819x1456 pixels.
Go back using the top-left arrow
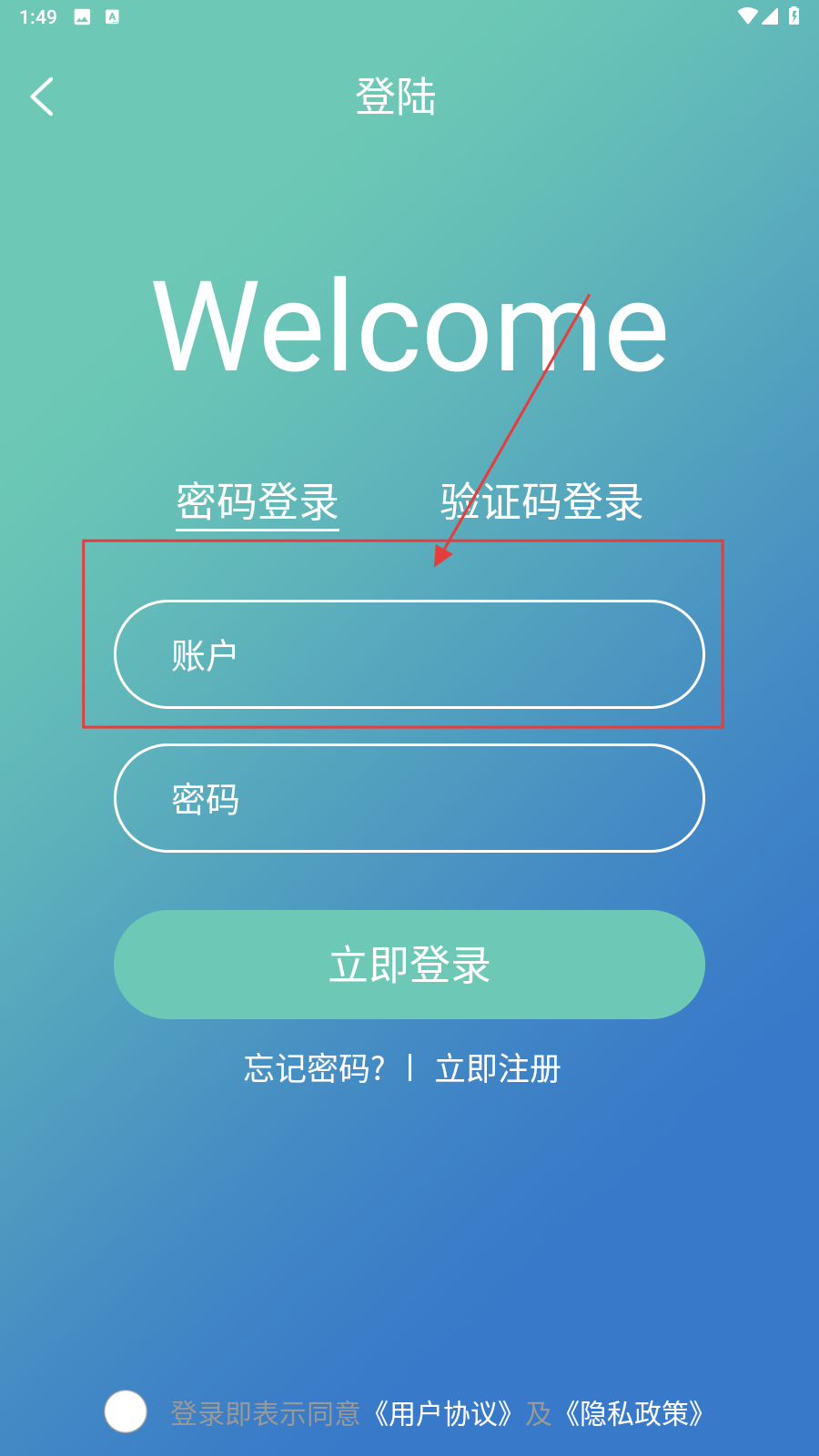[42, 96]
